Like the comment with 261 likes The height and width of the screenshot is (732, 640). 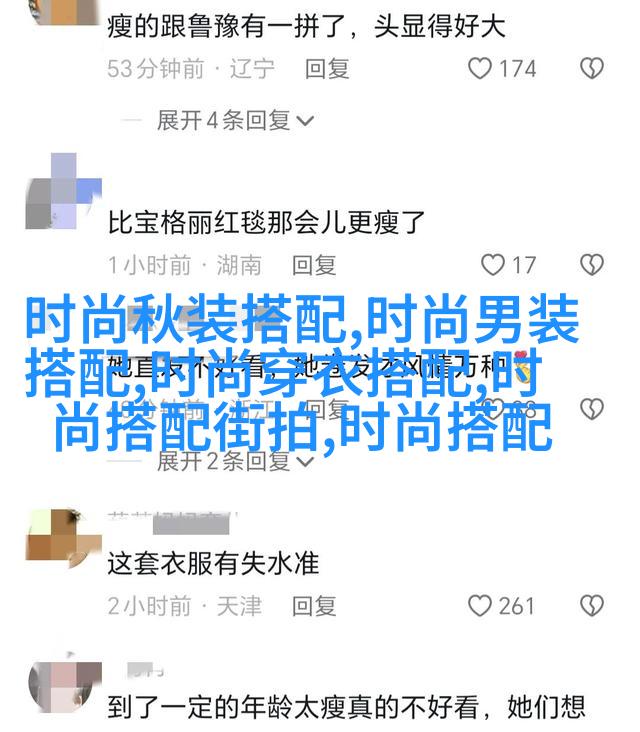click(x=481, y=606)
